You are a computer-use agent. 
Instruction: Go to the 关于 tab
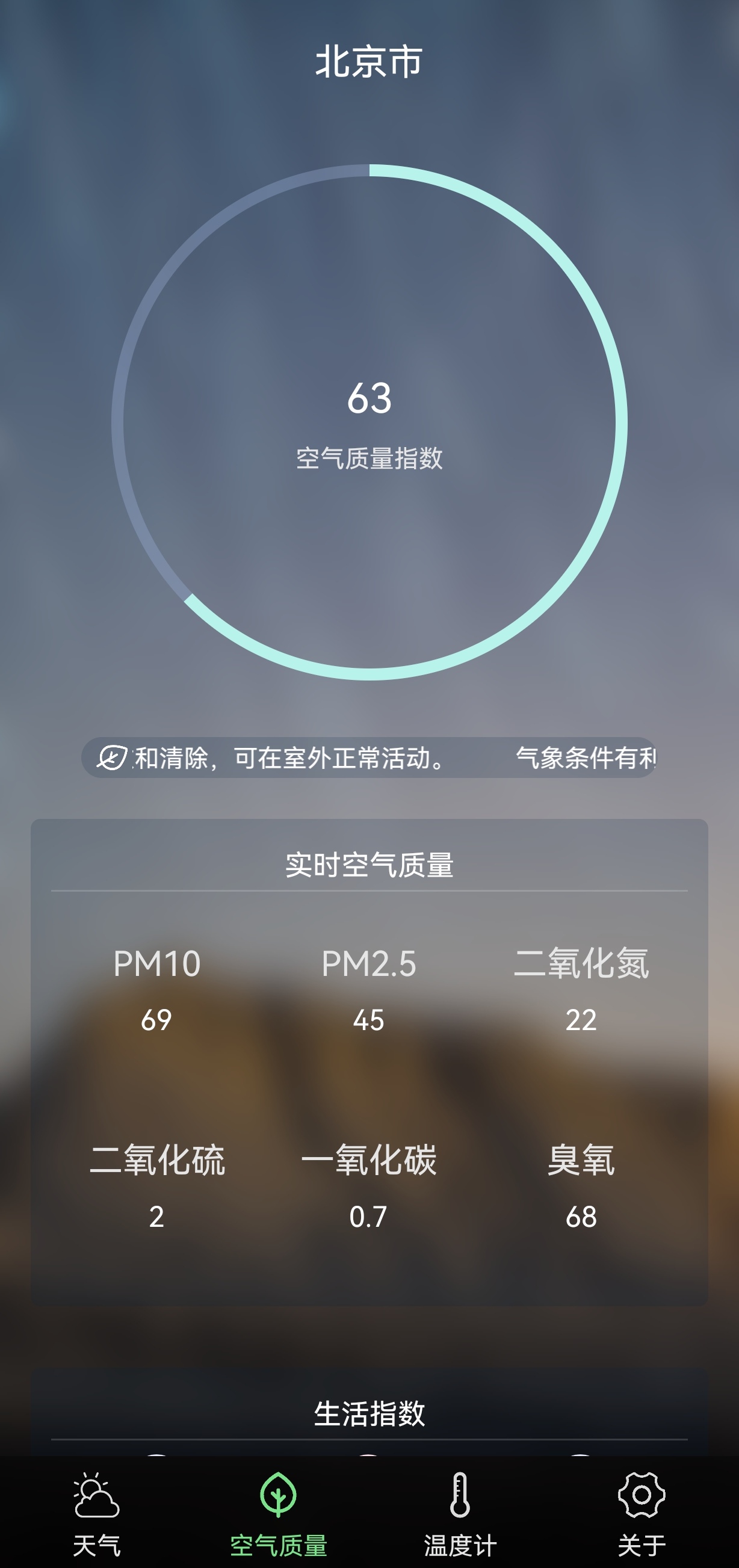click(x=642, y=1512)
